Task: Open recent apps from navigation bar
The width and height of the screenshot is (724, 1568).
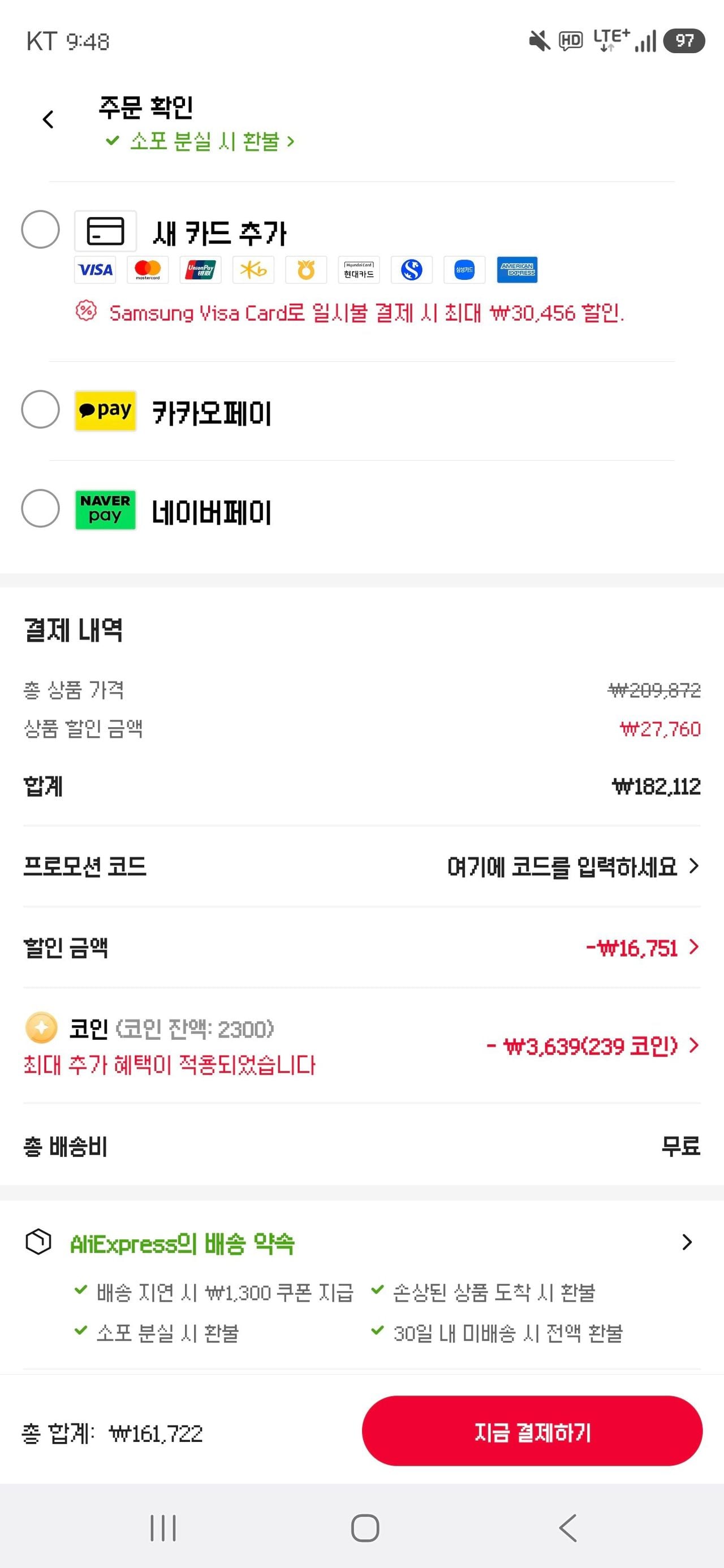Action: pos(162,1528)
